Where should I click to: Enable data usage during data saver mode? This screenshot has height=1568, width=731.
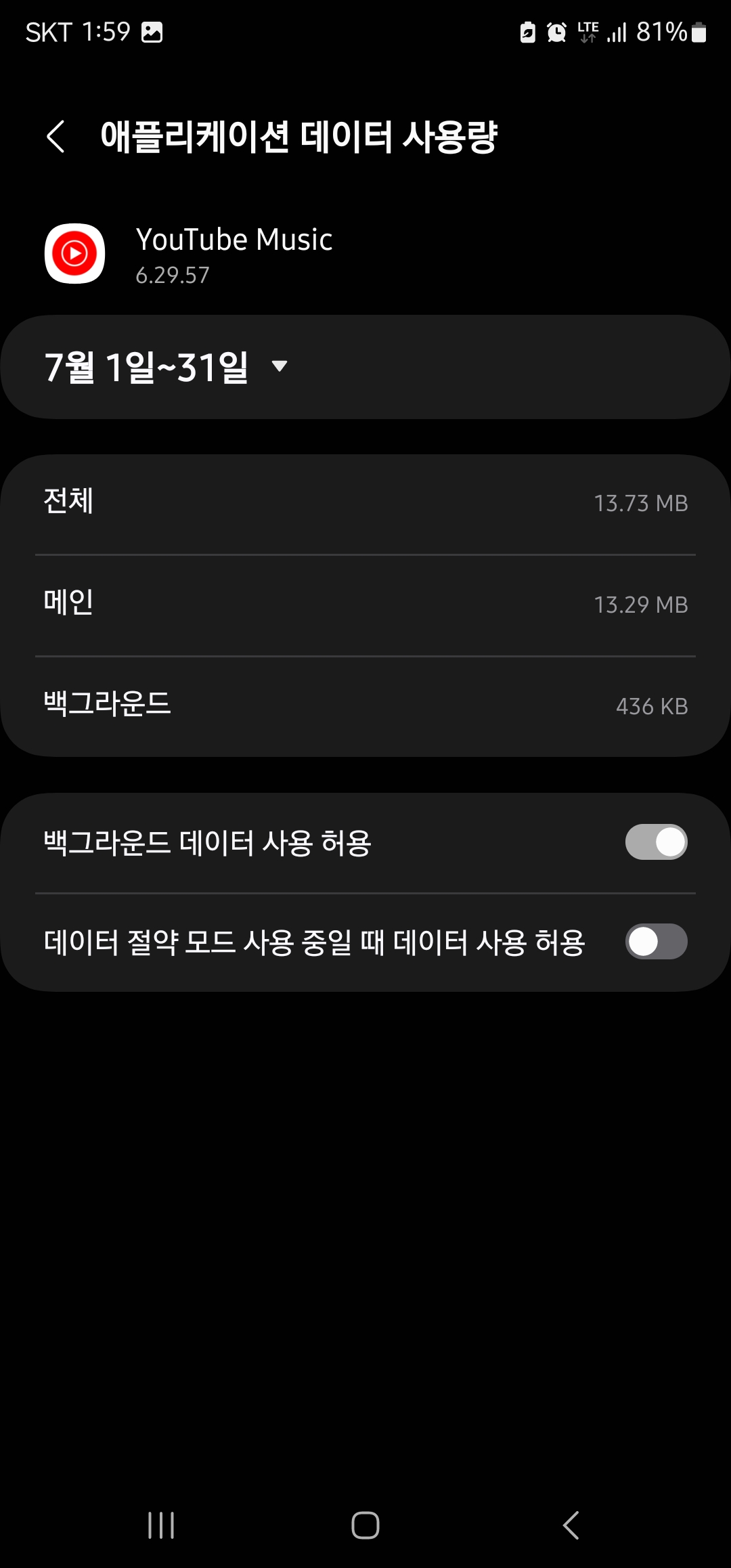point(655,941)
